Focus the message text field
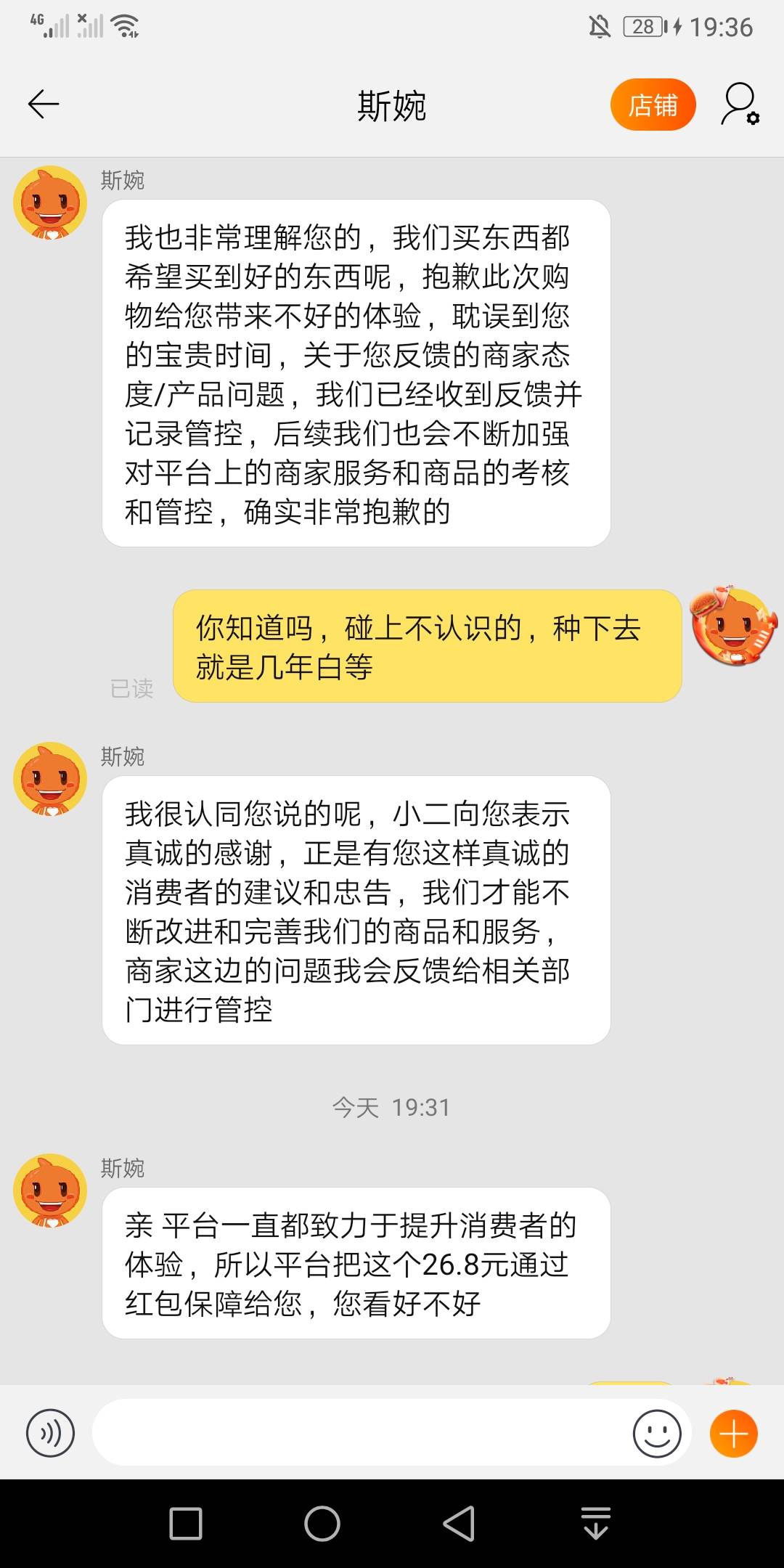This screenshot has width=784, height=1568. (x=359, y=1433)
